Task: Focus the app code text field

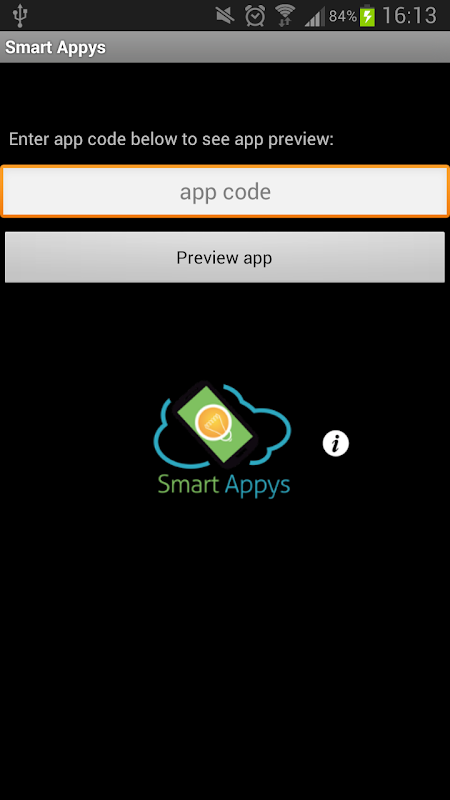Action: click(x=225, y=191)
